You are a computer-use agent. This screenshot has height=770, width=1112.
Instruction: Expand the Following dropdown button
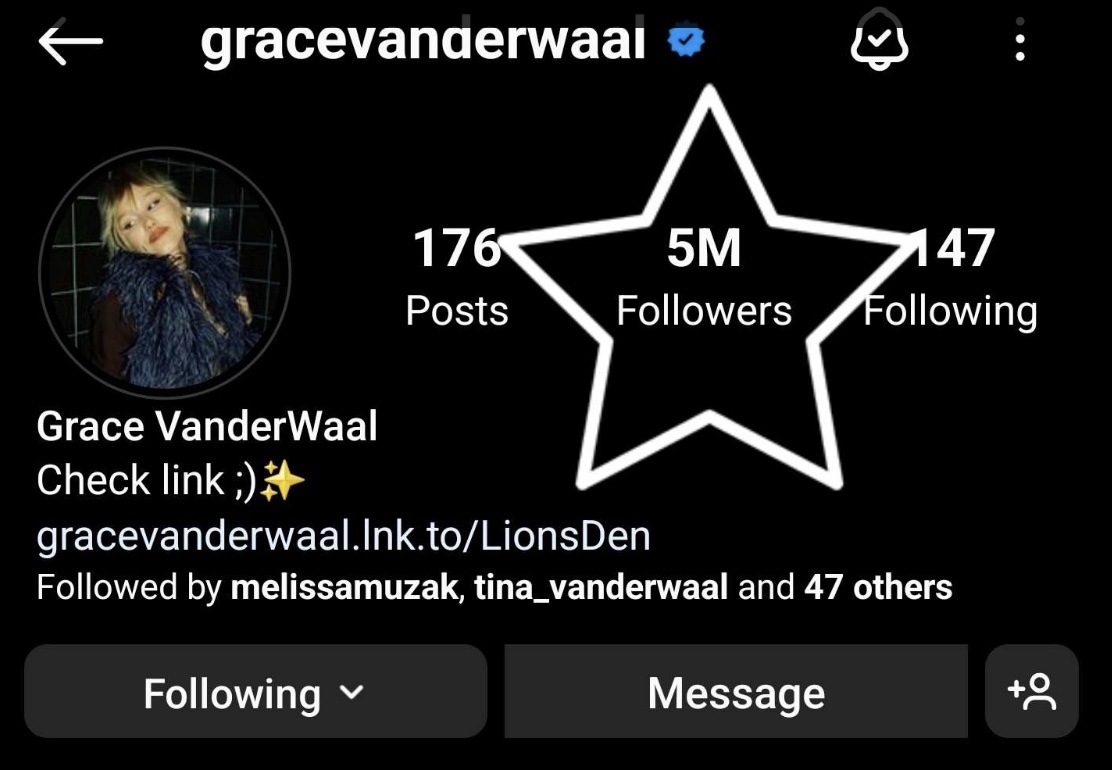255,692
